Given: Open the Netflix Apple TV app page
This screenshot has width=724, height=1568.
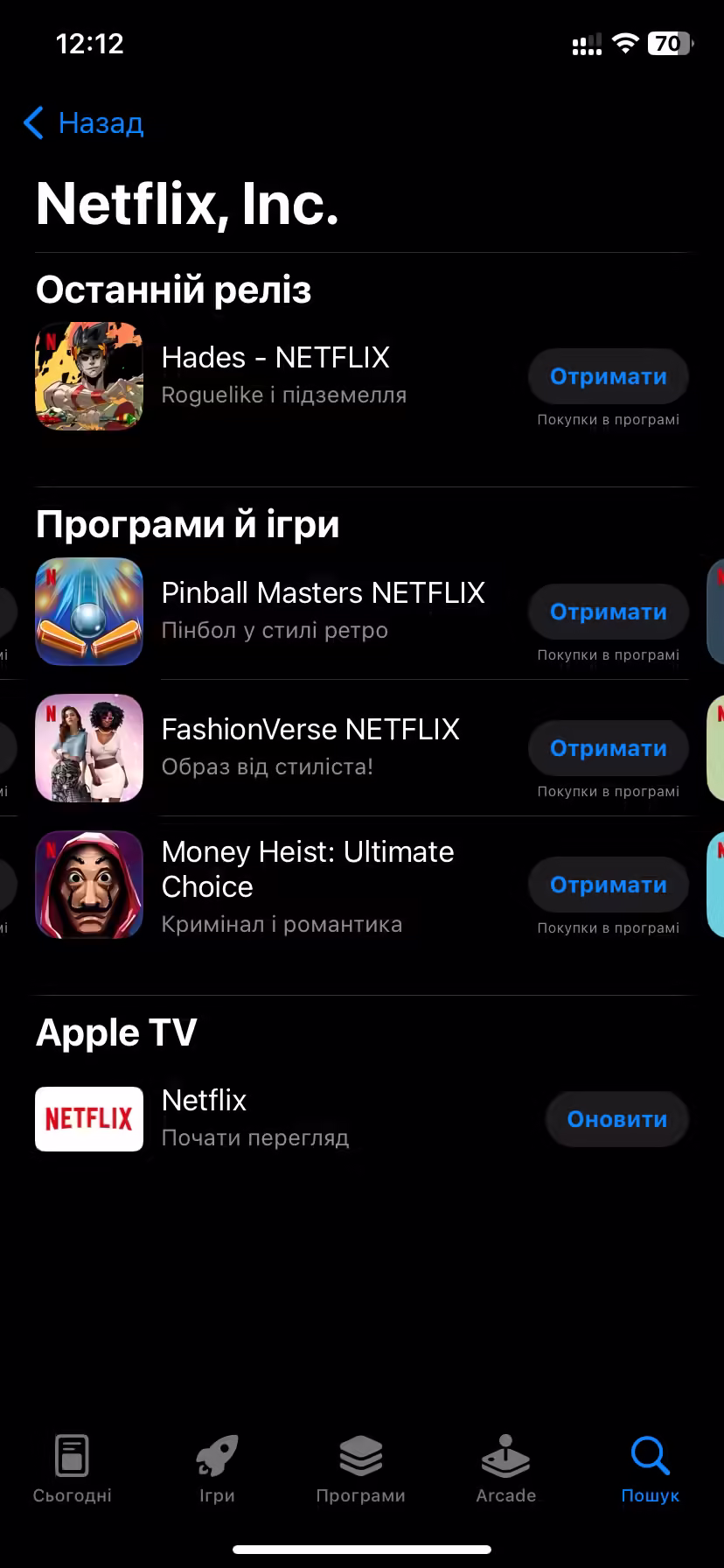Looking at the screenshot, I should tap(255, 1118).
